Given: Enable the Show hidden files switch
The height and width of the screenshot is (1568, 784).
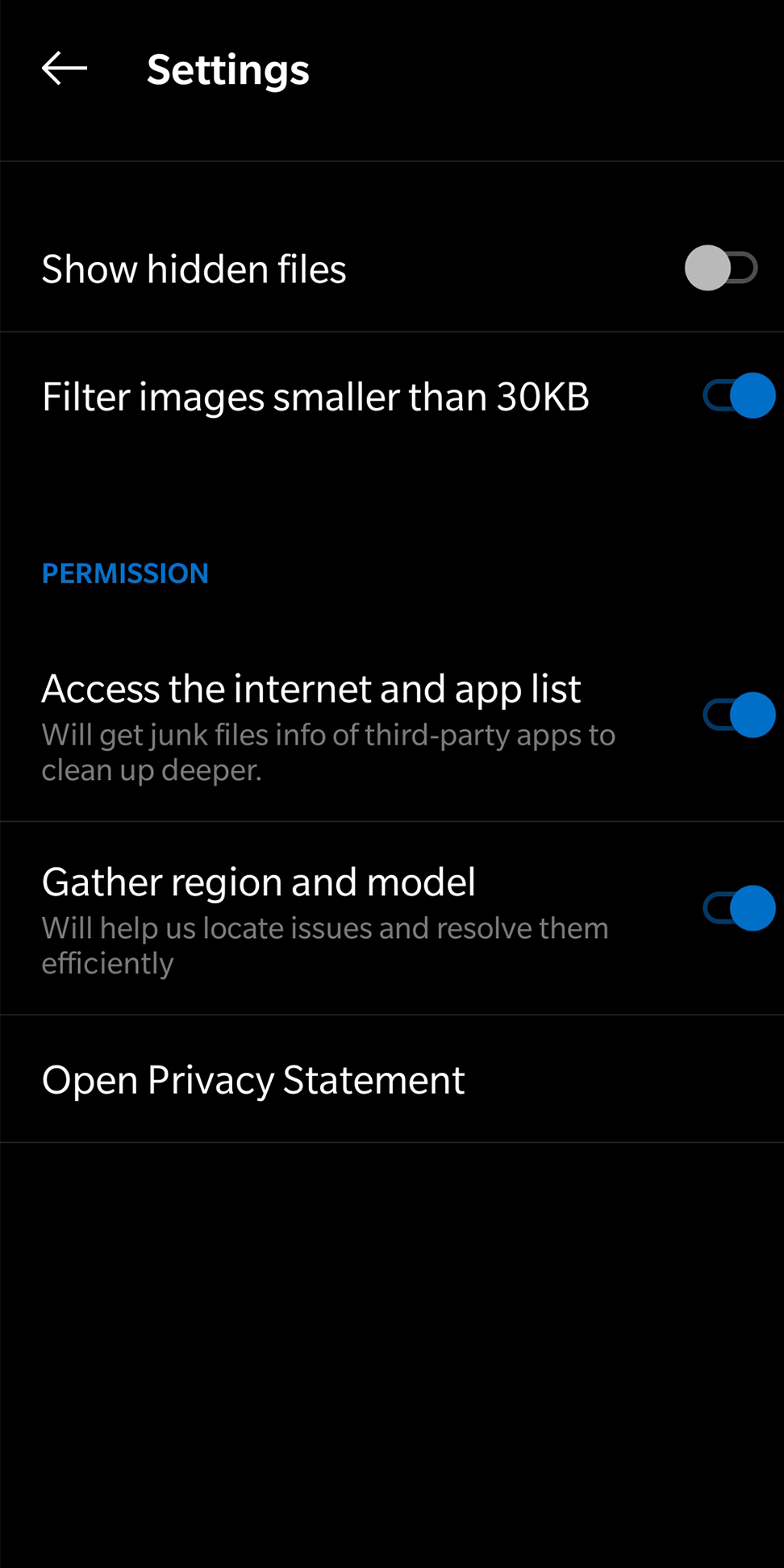Looking at the screenshot, I should click(x=722, y=269).
